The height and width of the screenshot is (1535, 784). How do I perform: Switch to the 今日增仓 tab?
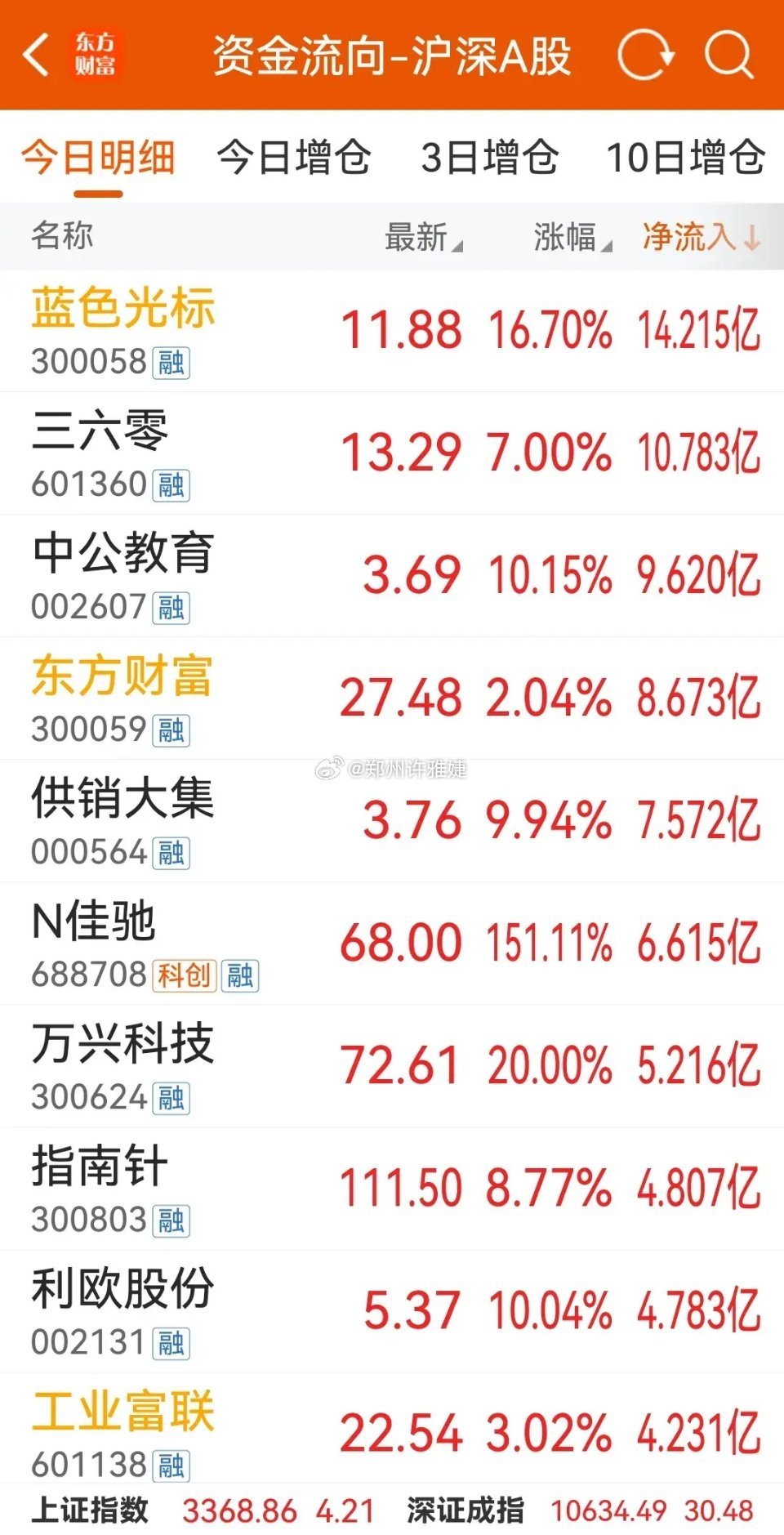click(x=294, y=157)
